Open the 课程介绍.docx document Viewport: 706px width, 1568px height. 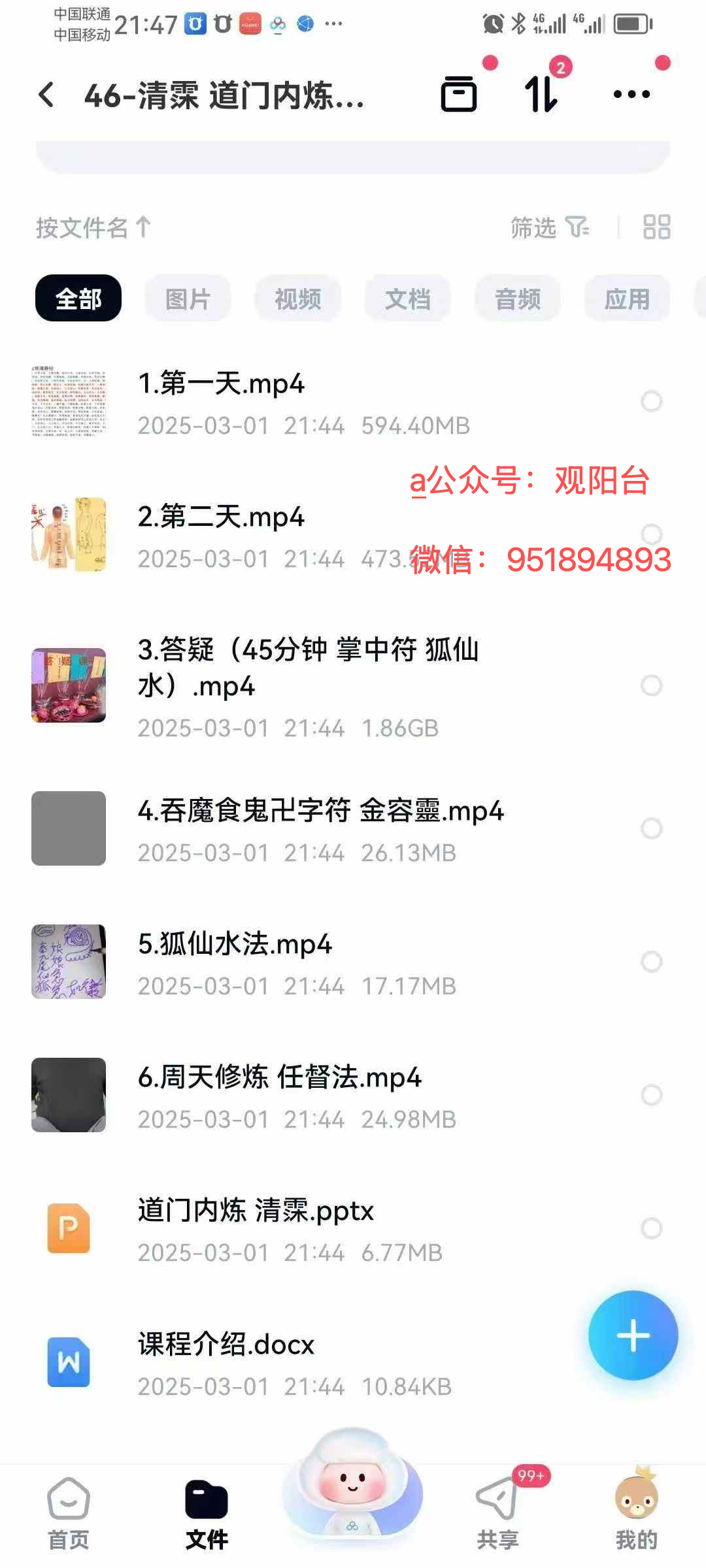click(226, 1345)
